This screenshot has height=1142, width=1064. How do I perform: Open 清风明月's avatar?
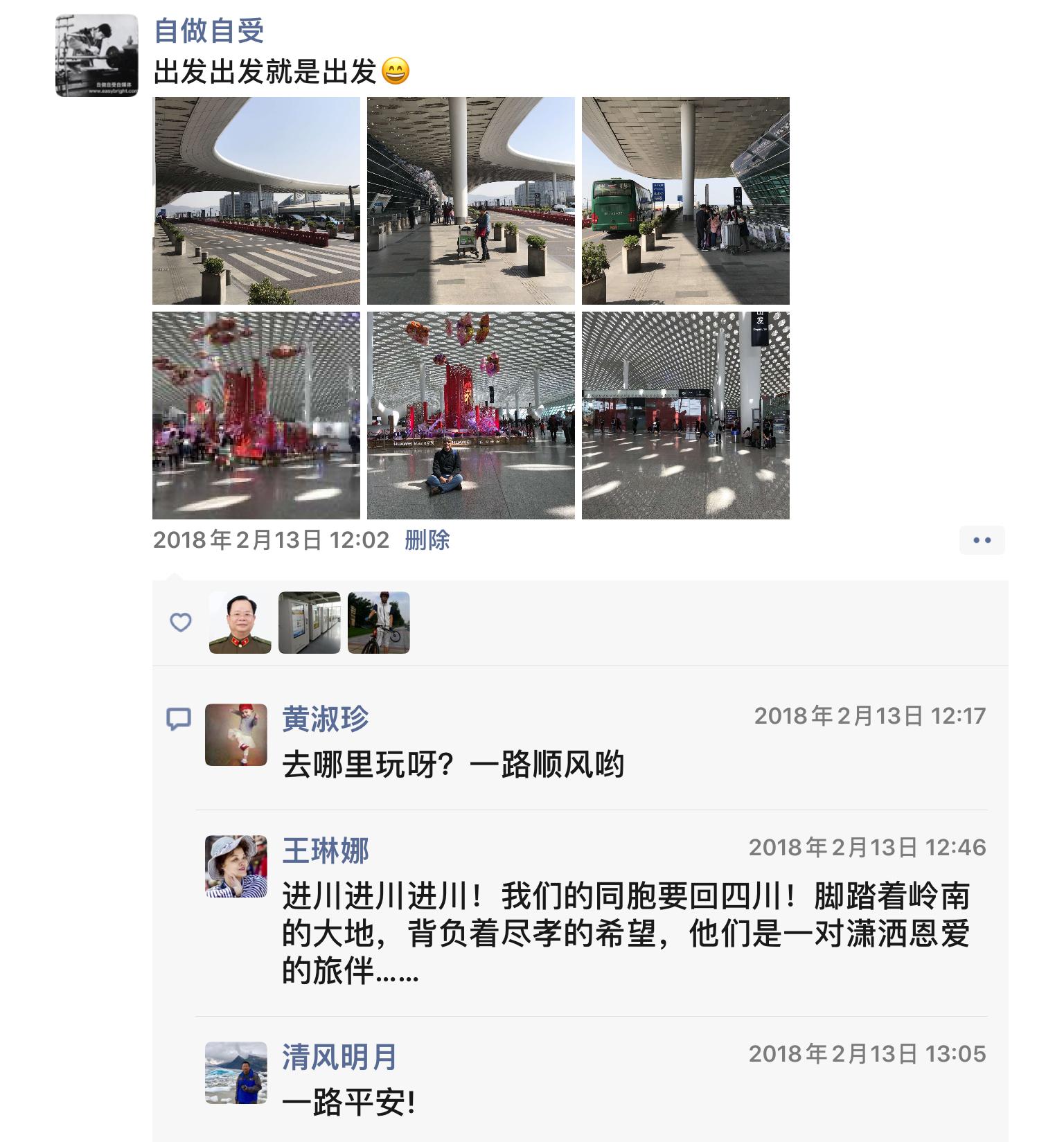(236, 1073)
